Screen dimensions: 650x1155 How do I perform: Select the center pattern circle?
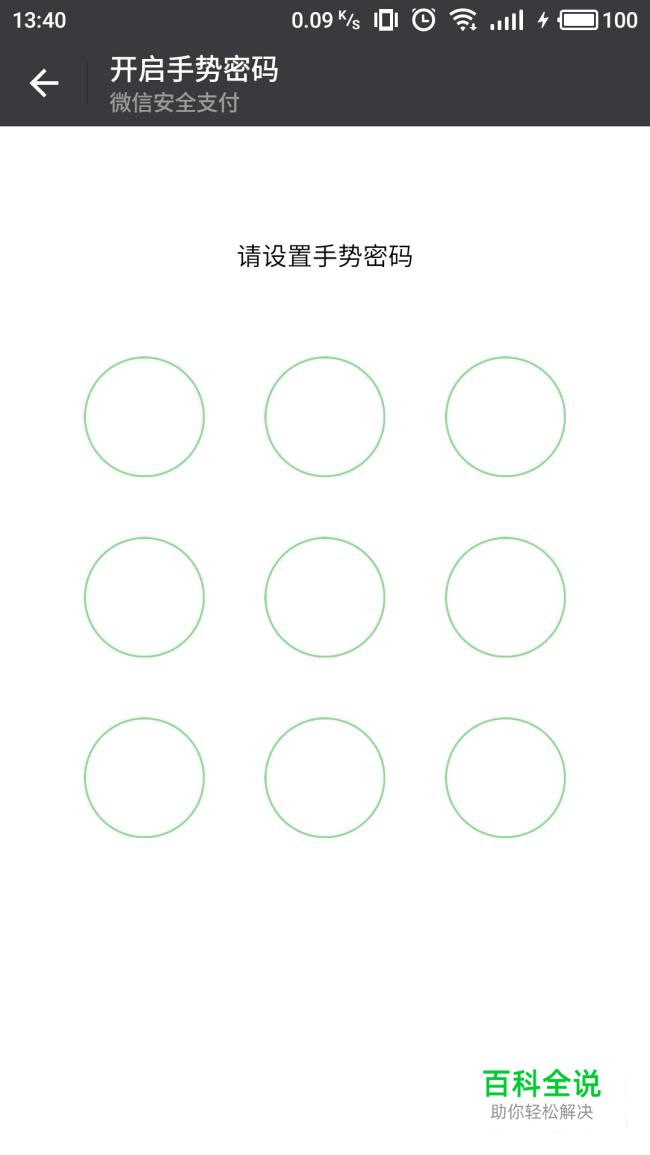coord(325,597)
